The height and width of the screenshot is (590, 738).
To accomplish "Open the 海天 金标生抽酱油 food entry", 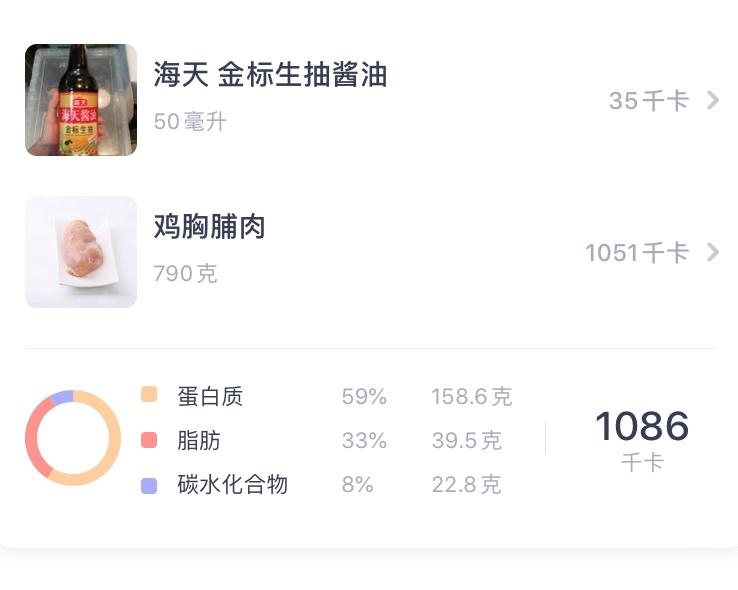I will coord(372,100).
